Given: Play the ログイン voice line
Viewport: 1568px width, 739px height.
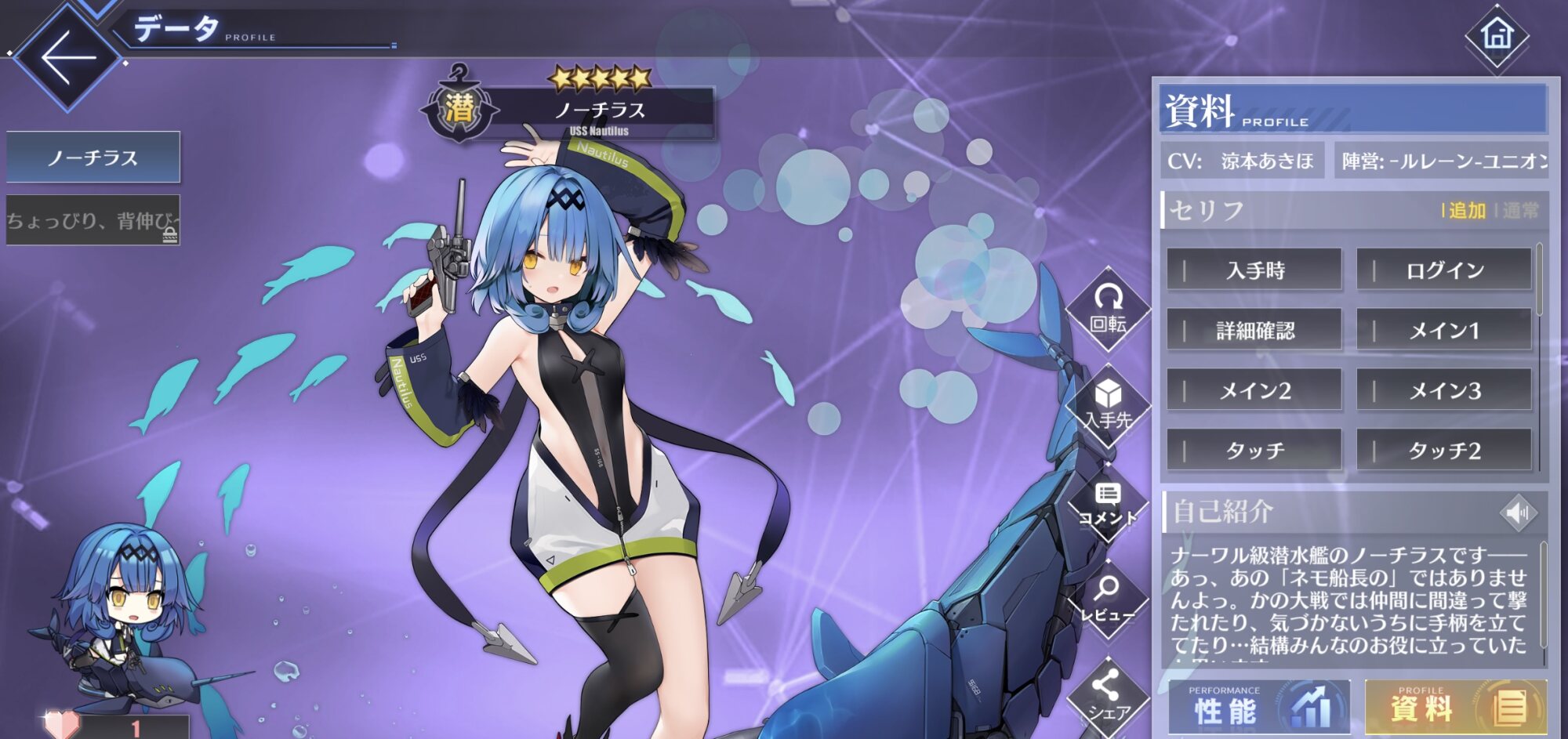Looking at the screenshot, I should pos(1444,270).
